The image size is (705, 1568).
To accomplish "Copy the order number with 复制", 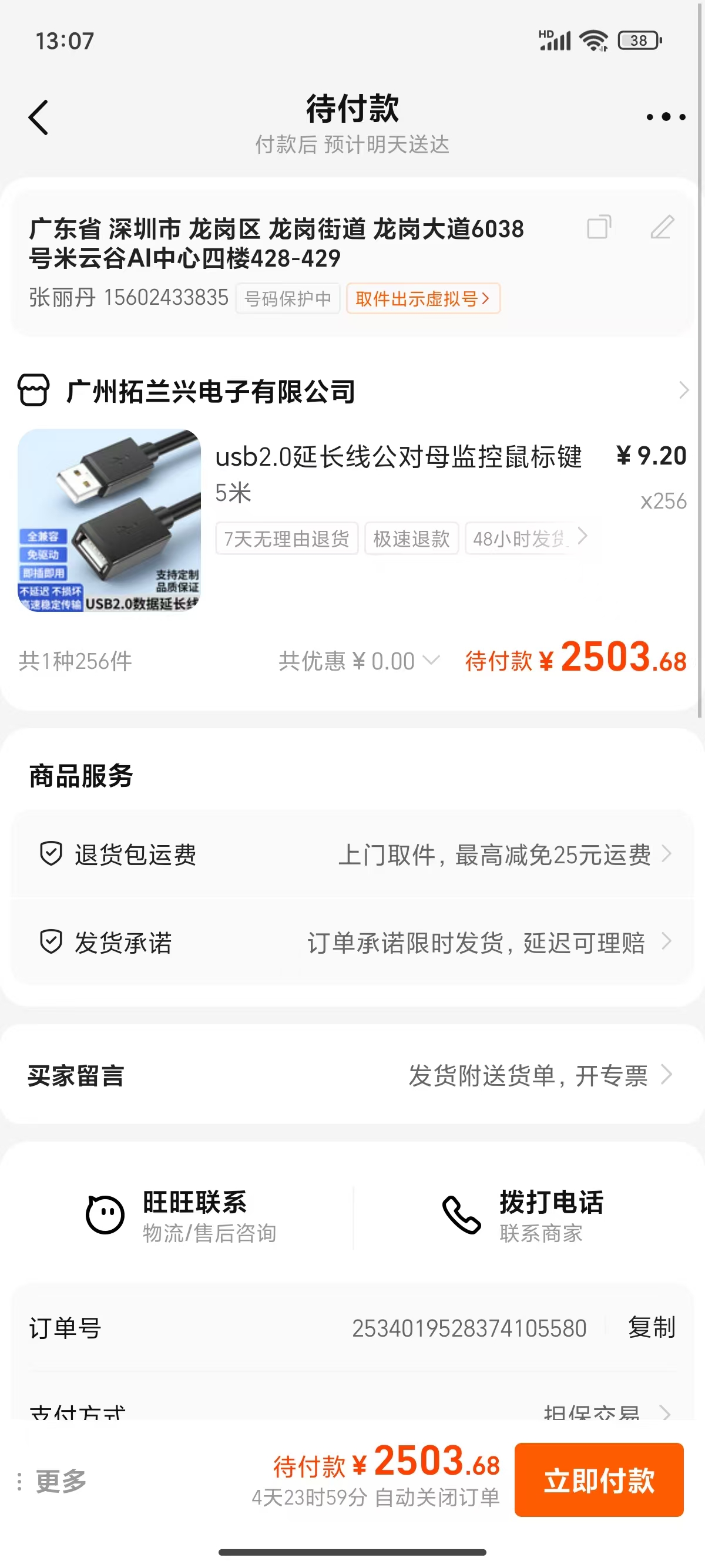I will [x=652, y=1328].
